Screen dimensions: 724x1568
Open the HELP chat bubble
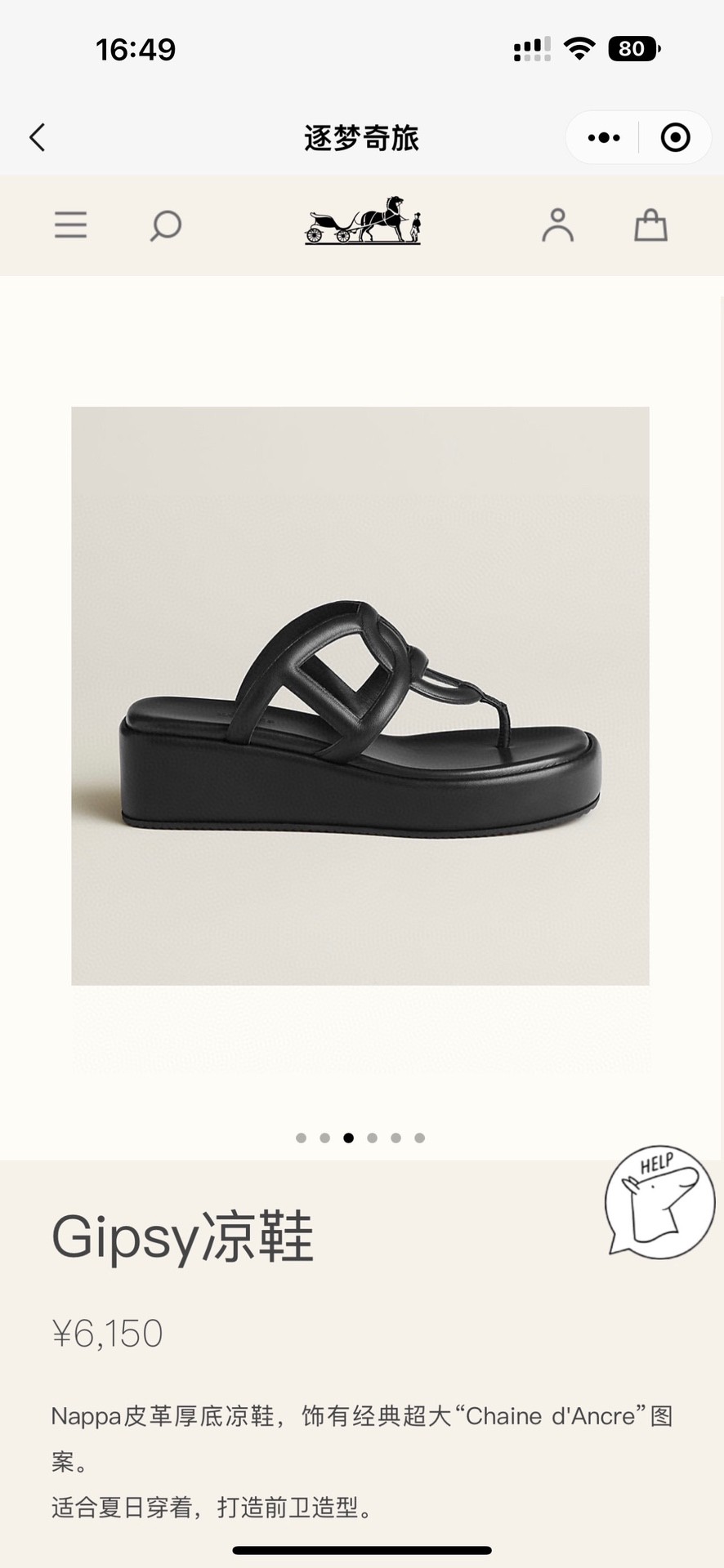(659, 1201)
